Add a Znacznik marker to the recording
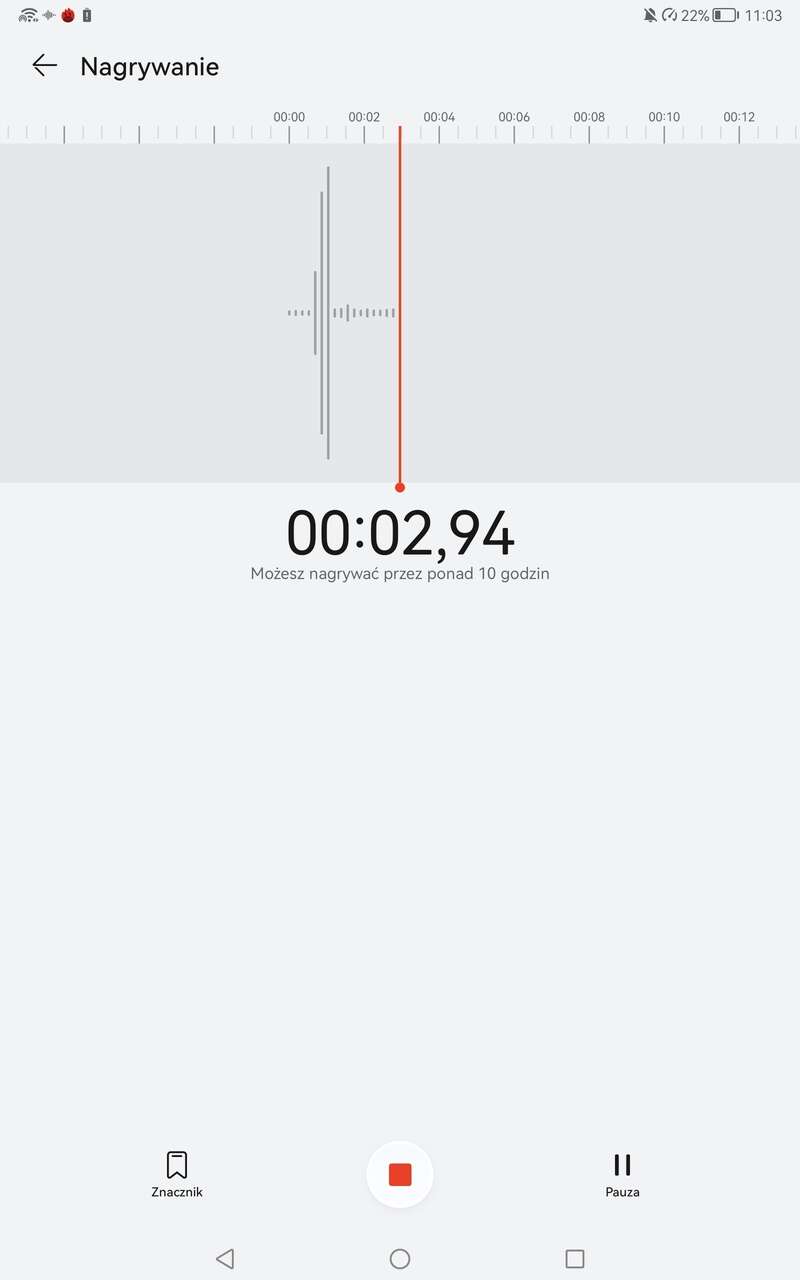This screenshot has height=1280, width=800. tap(177, 1173)
